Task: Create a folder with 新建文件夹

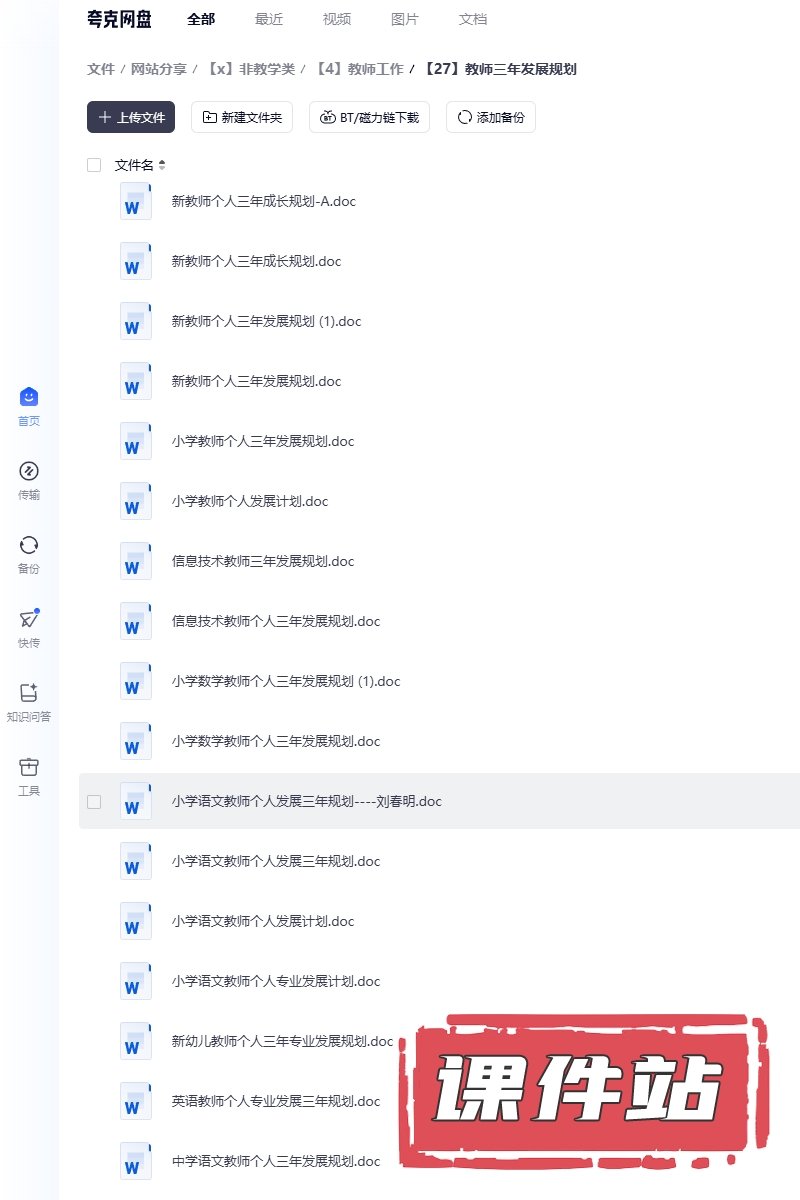Action: point(242,117)
